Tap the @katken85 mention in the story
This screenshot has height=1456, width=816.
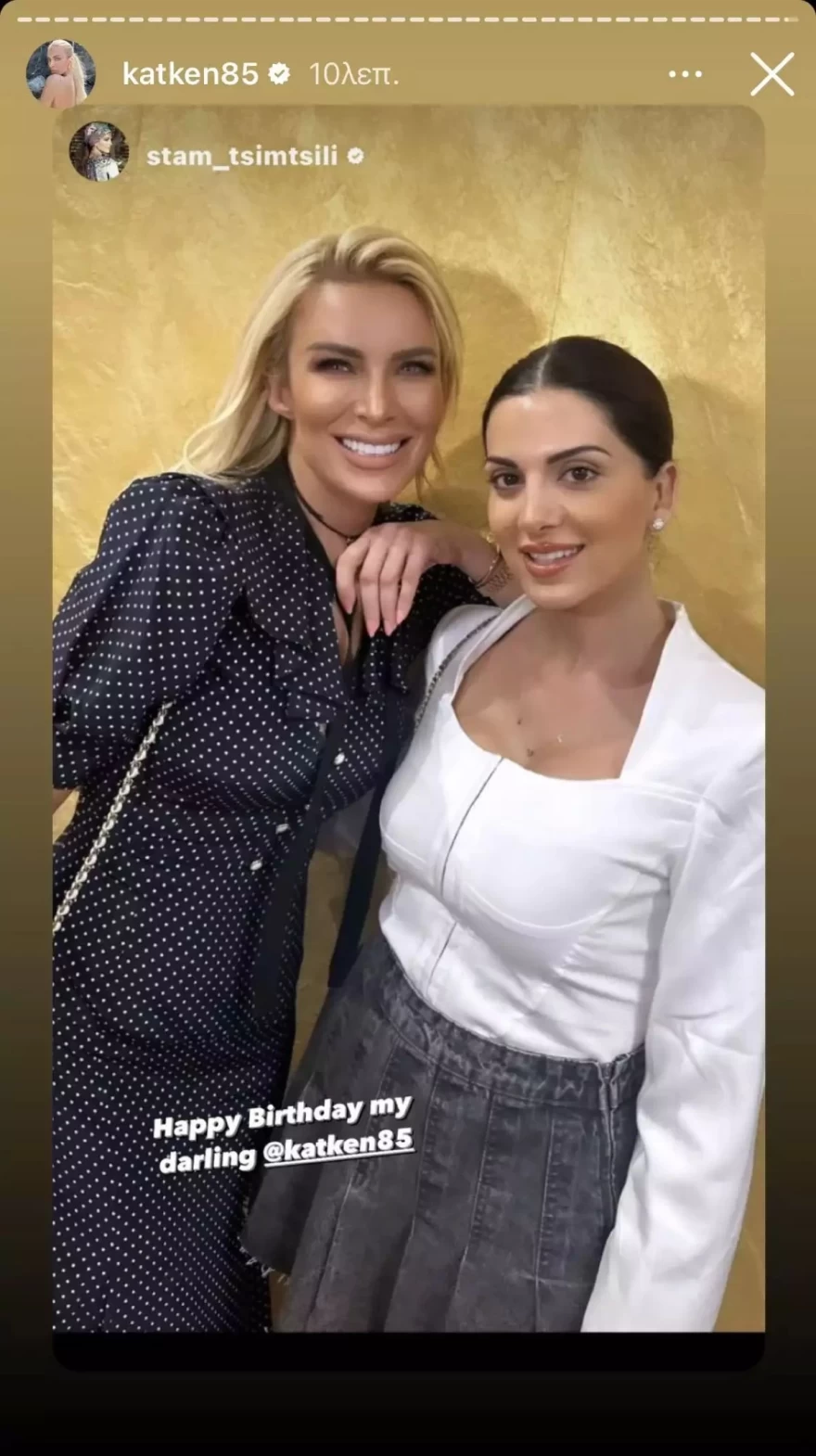point(338,1146)
